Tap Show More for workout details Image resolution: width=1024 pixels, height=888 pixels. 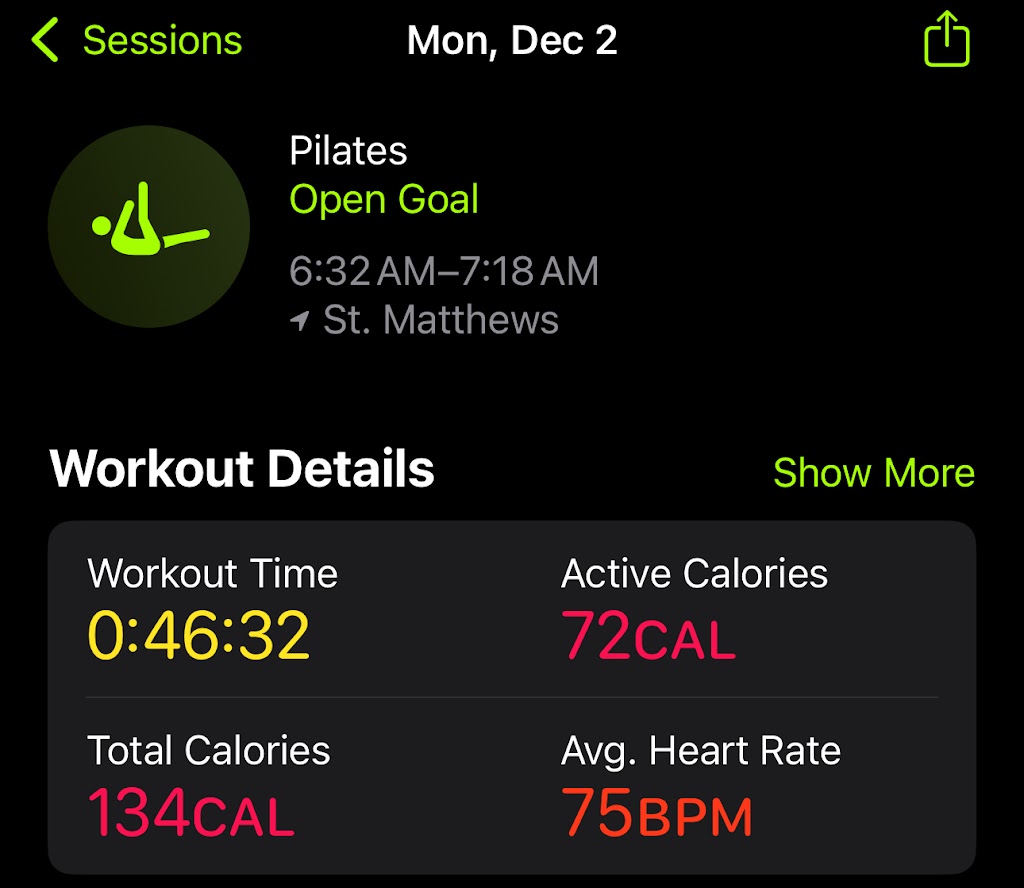(873, 472)
